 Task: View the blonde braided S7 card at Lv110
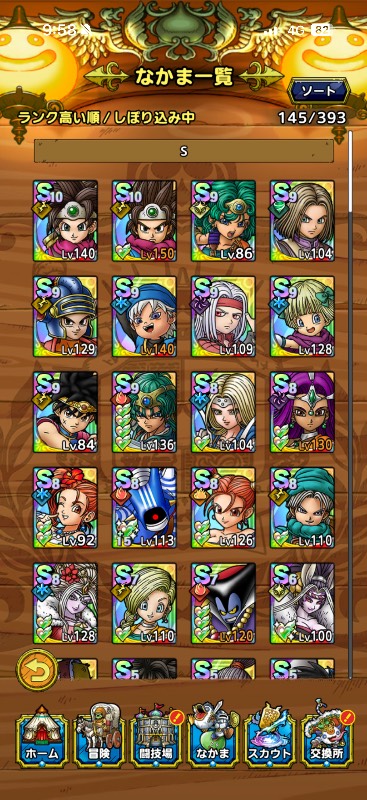(144, 604)
